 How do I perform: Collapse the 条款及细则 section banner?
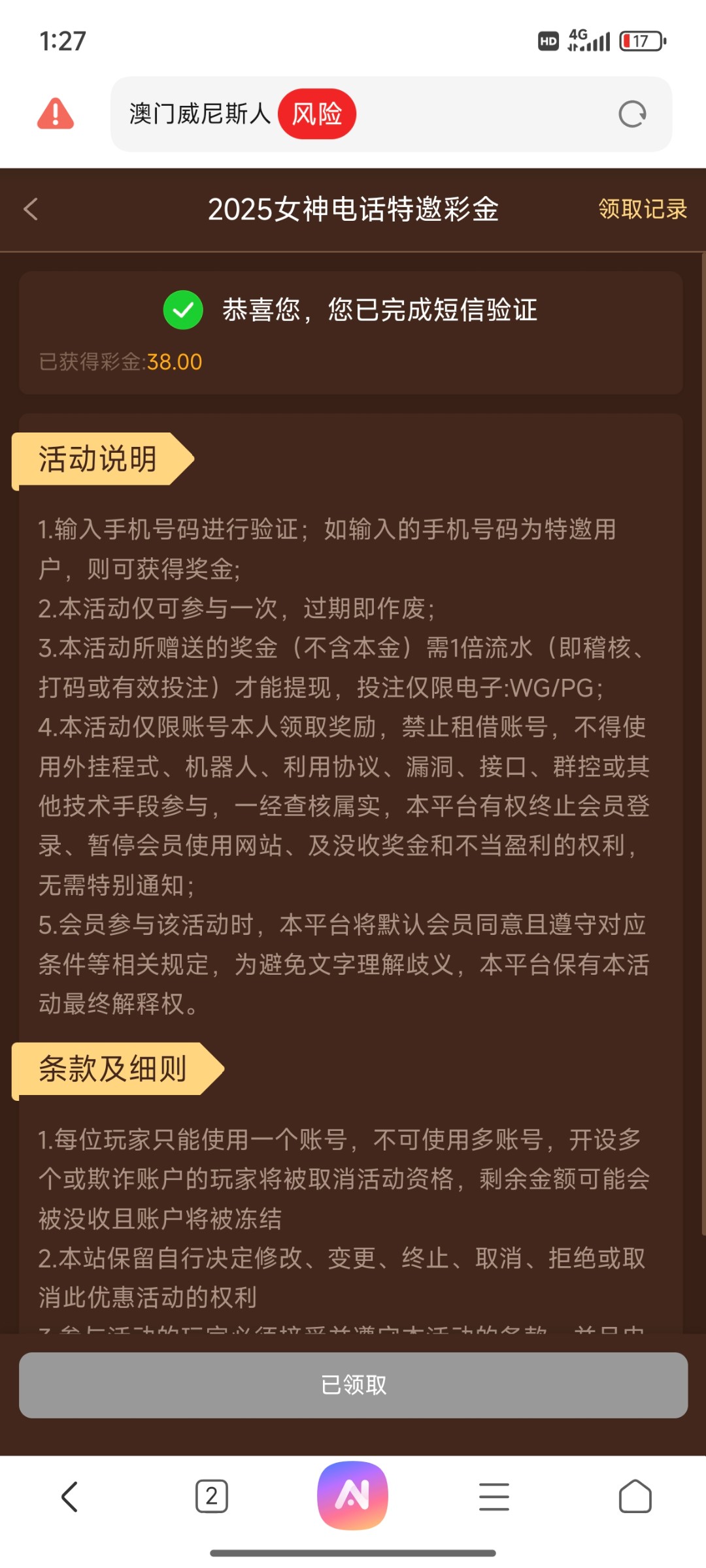click(x=112, y=1070)
